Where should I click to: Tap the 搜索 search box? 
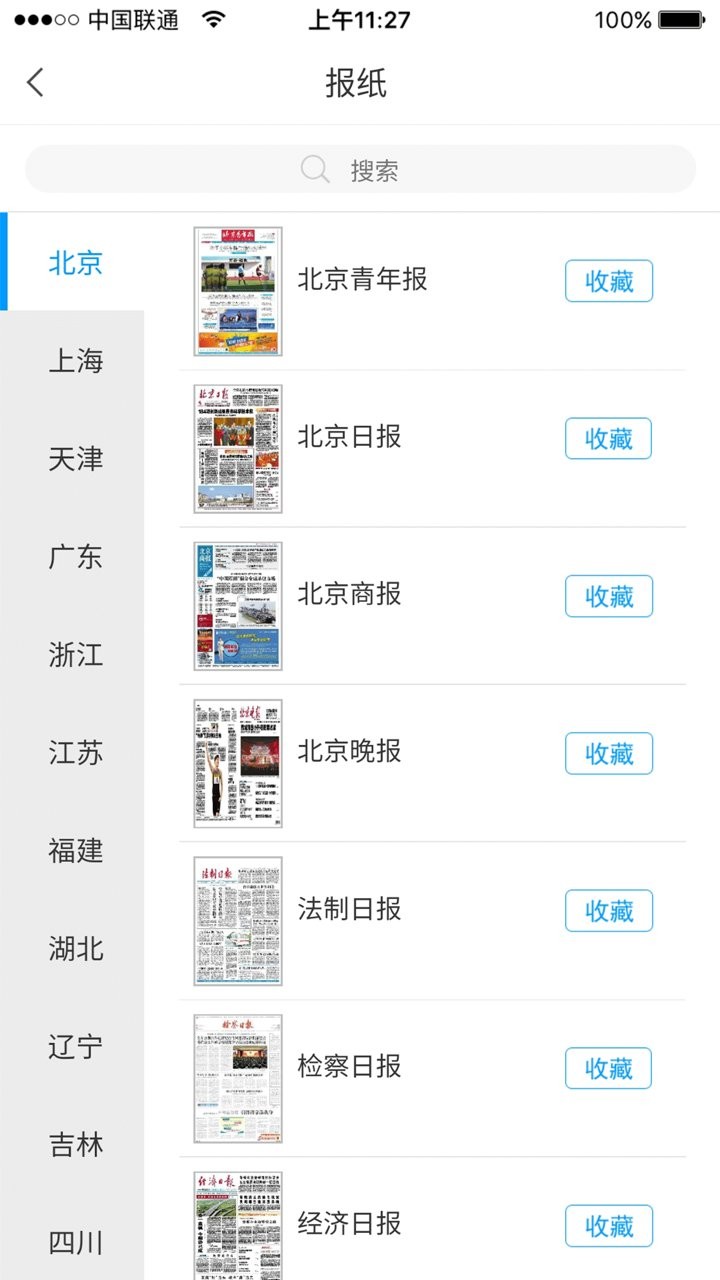[360, 169]
